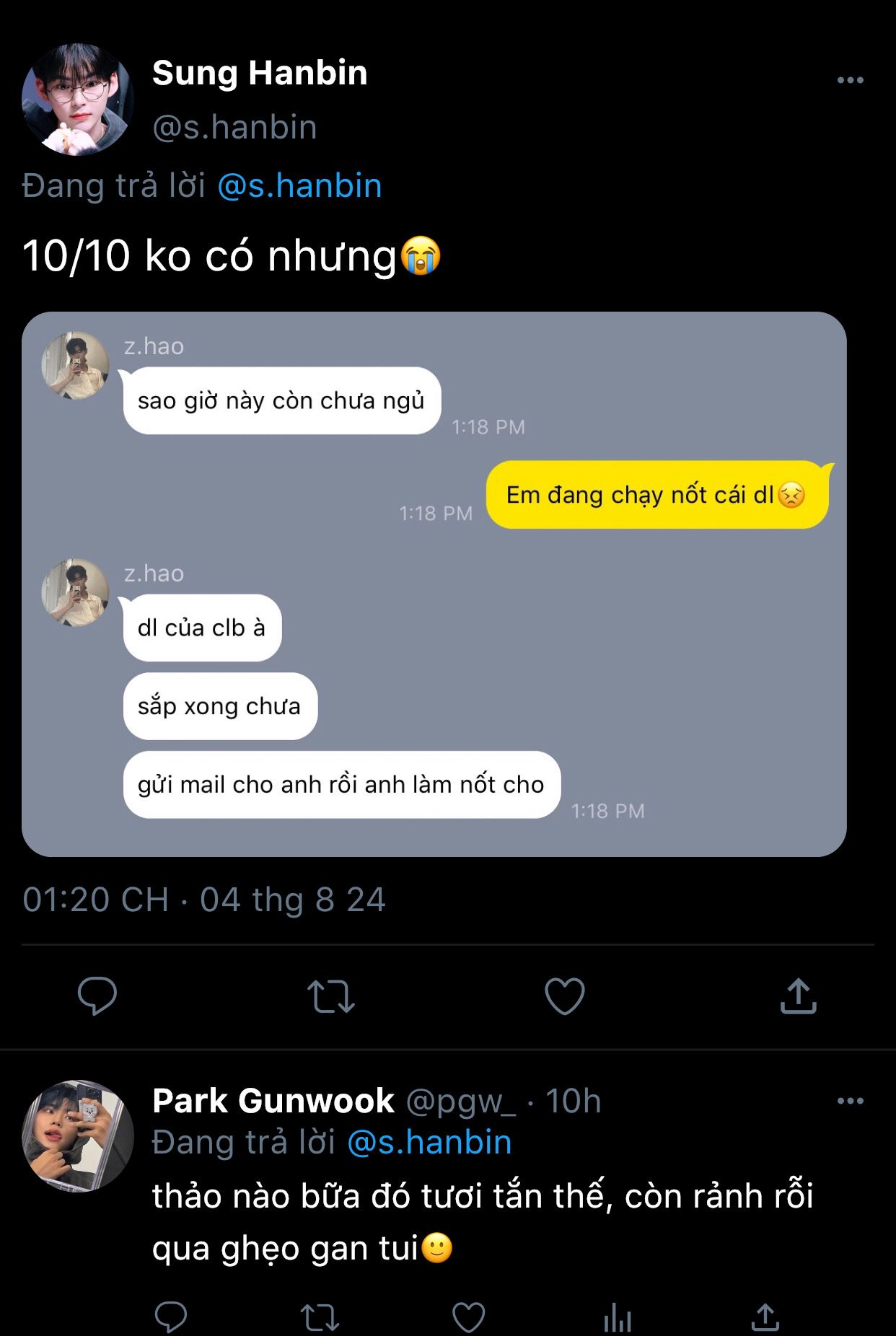Like Park Gunwook's reply
The width and height of the screenshot is (896, 1336).
(x=468, y=1317)
